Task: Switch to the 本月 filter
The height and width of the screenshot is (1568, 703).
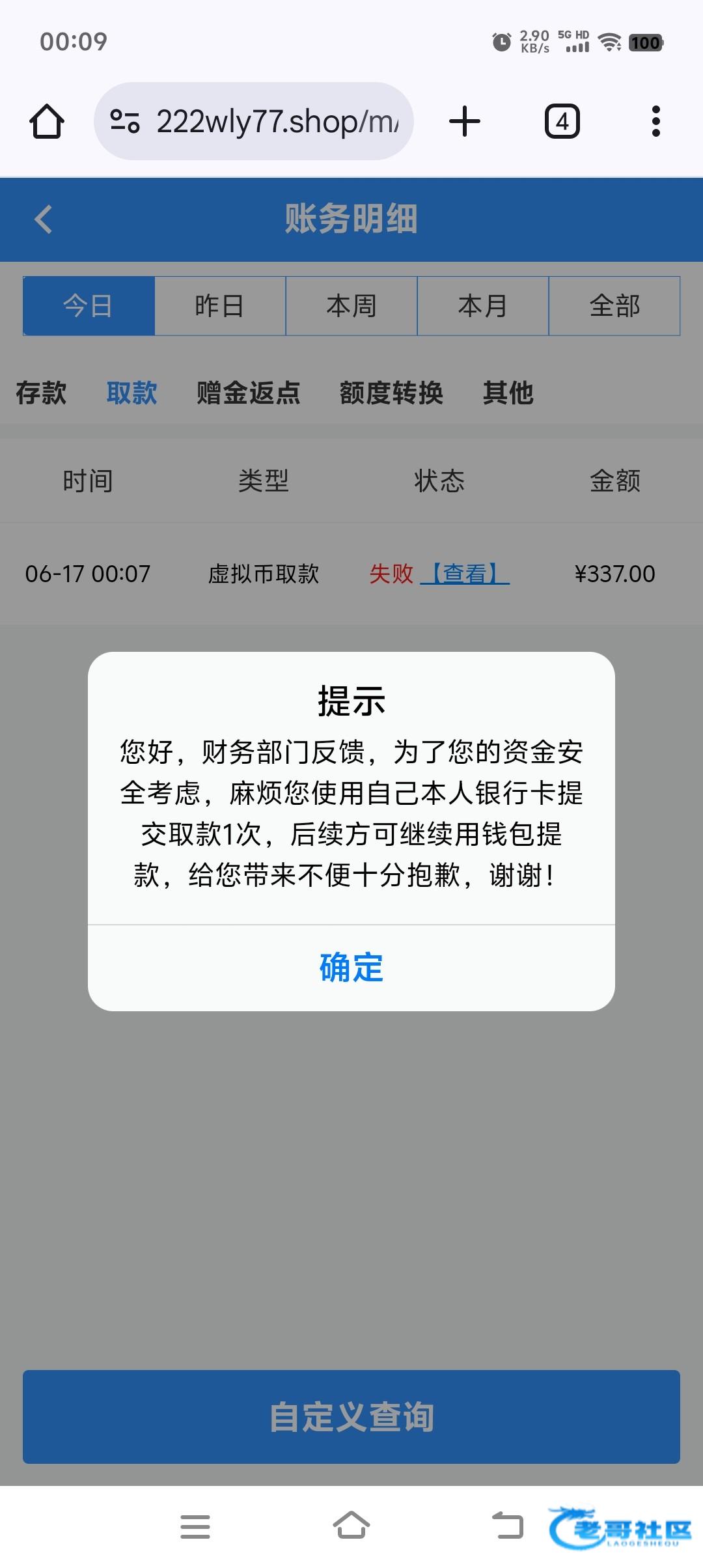Action: click(483, 306)
